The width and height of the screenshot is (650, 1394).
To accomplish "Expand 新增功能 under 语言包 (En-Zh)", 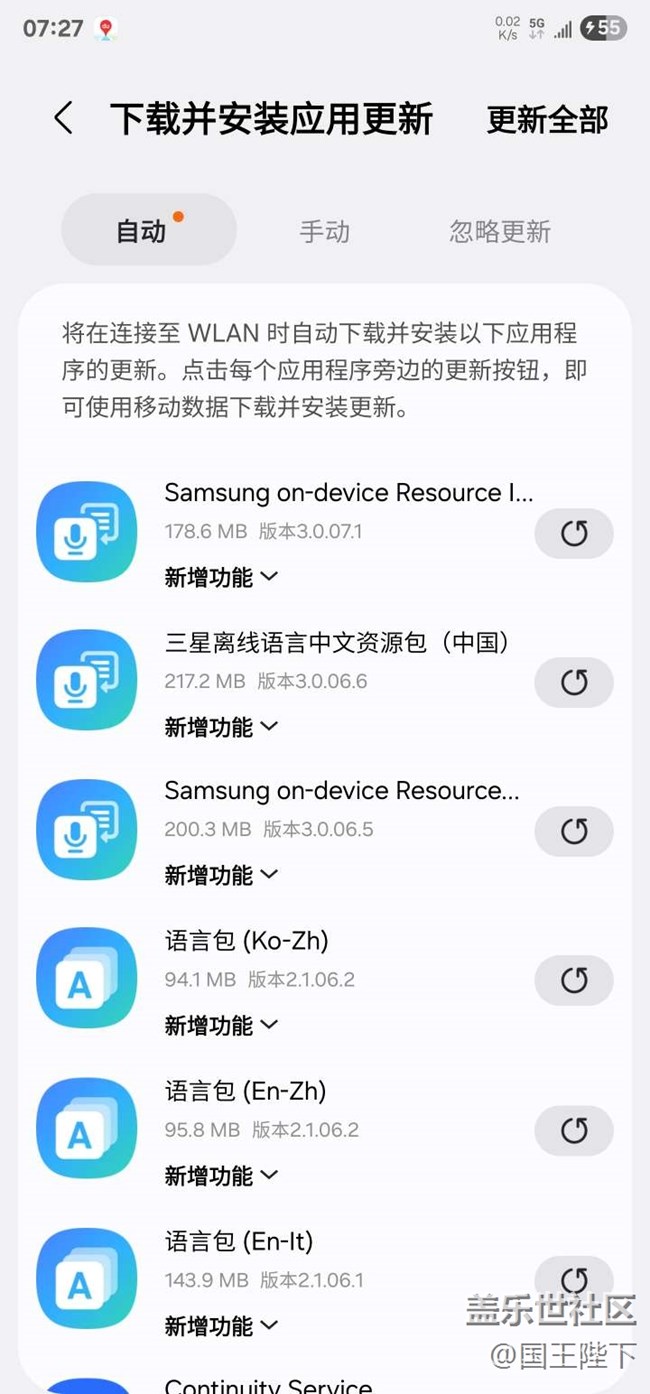I will point(221,1176).
